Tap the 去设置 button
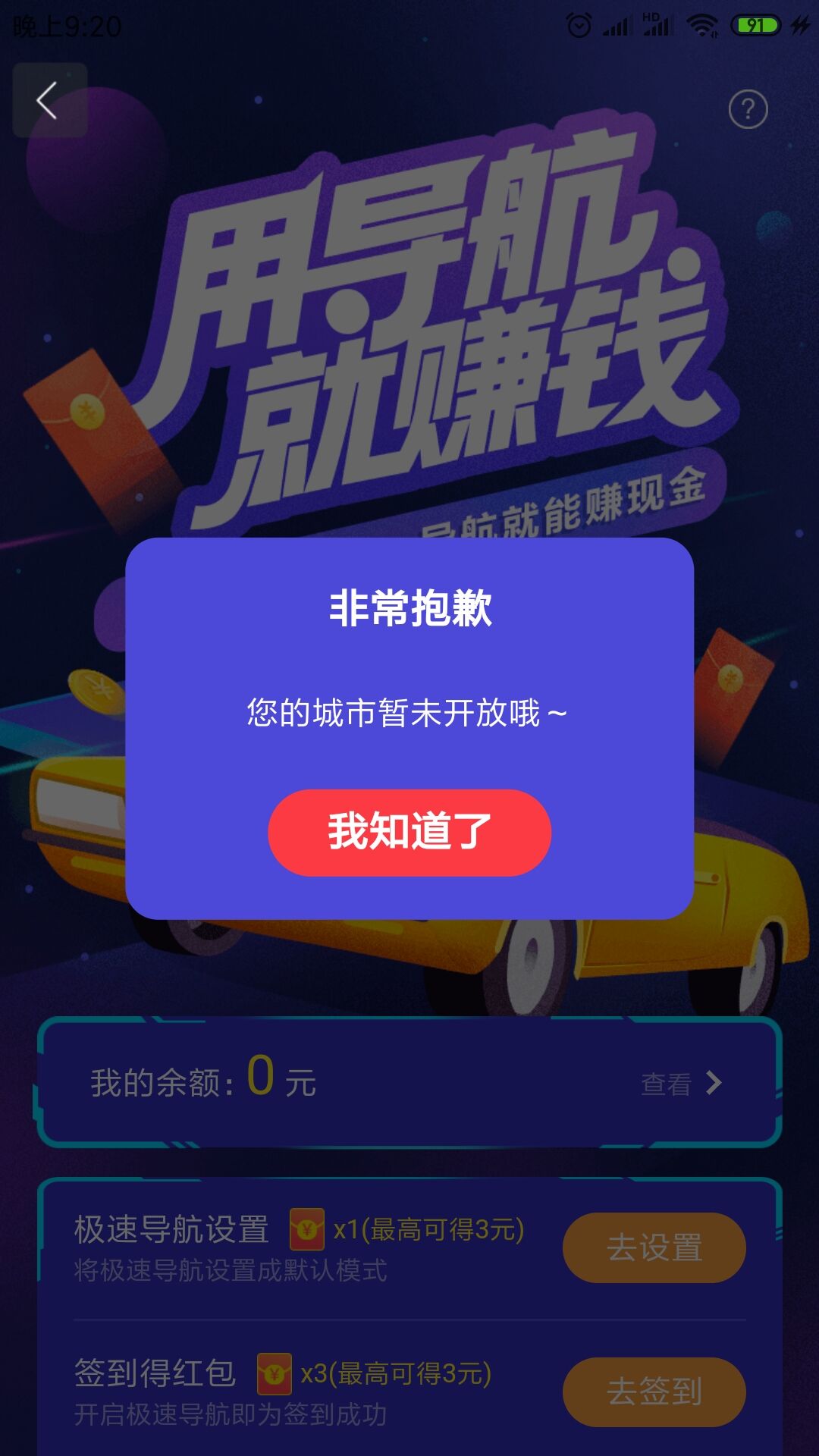This screenshot has height=1456, width=819. tap(654, 1247)
